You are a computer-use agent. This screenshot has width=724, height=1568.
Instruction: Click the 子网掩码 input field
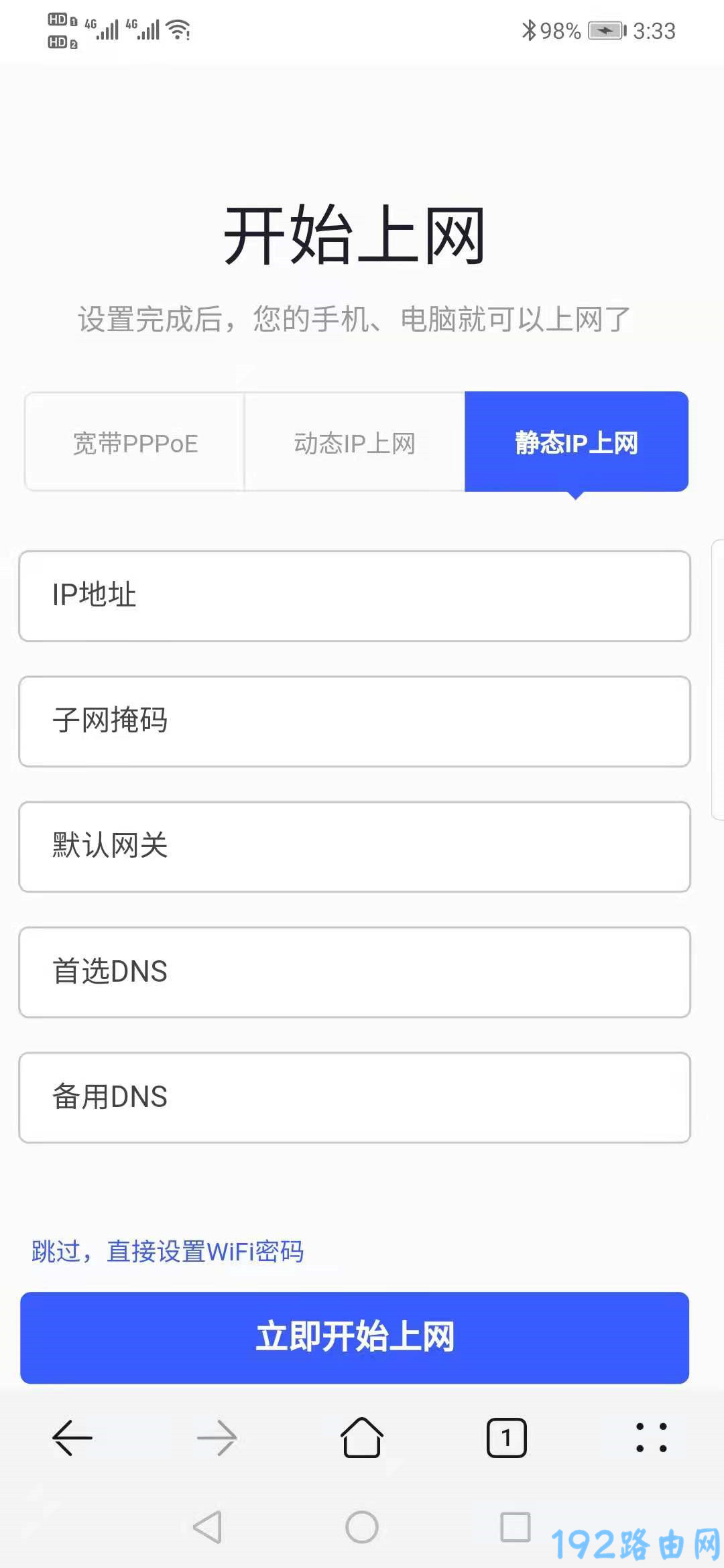pos(354,722)
